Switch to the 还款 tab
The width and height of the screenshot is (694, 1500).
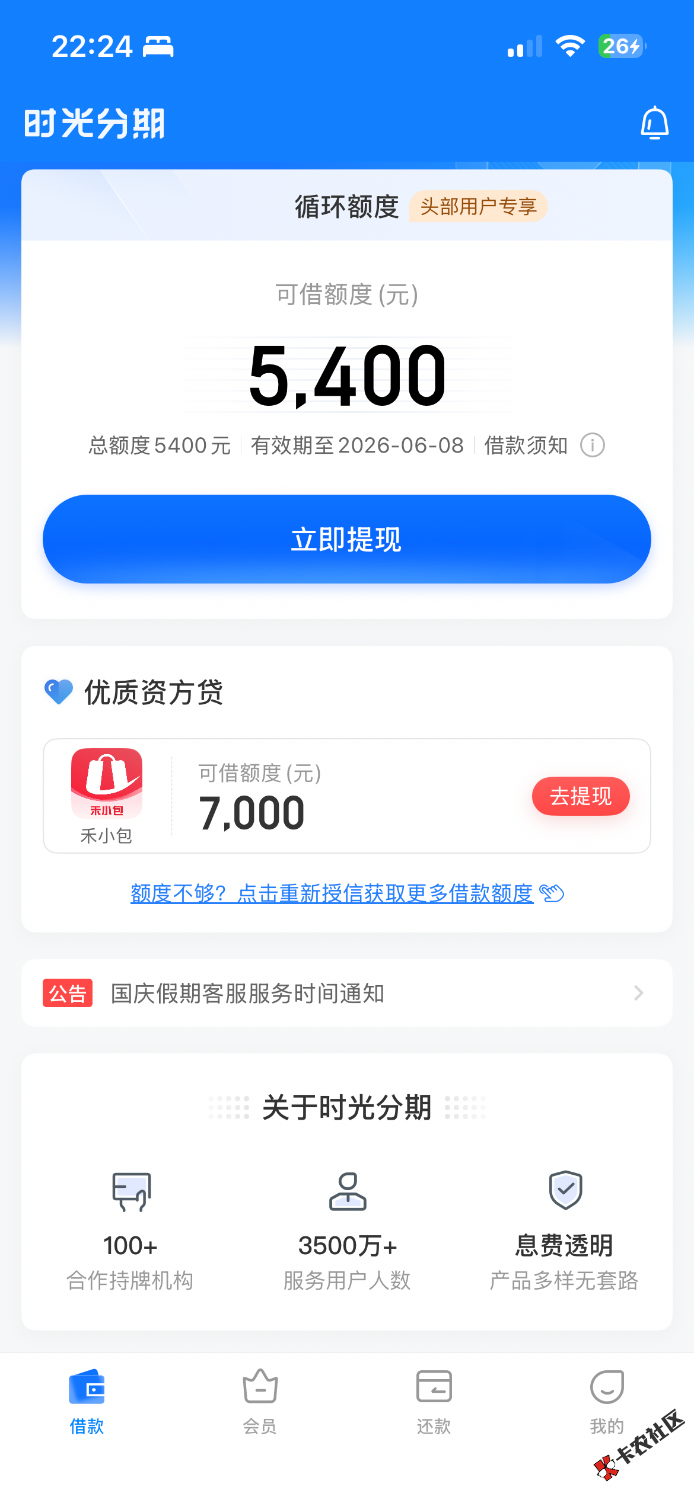pos(434,1402)
